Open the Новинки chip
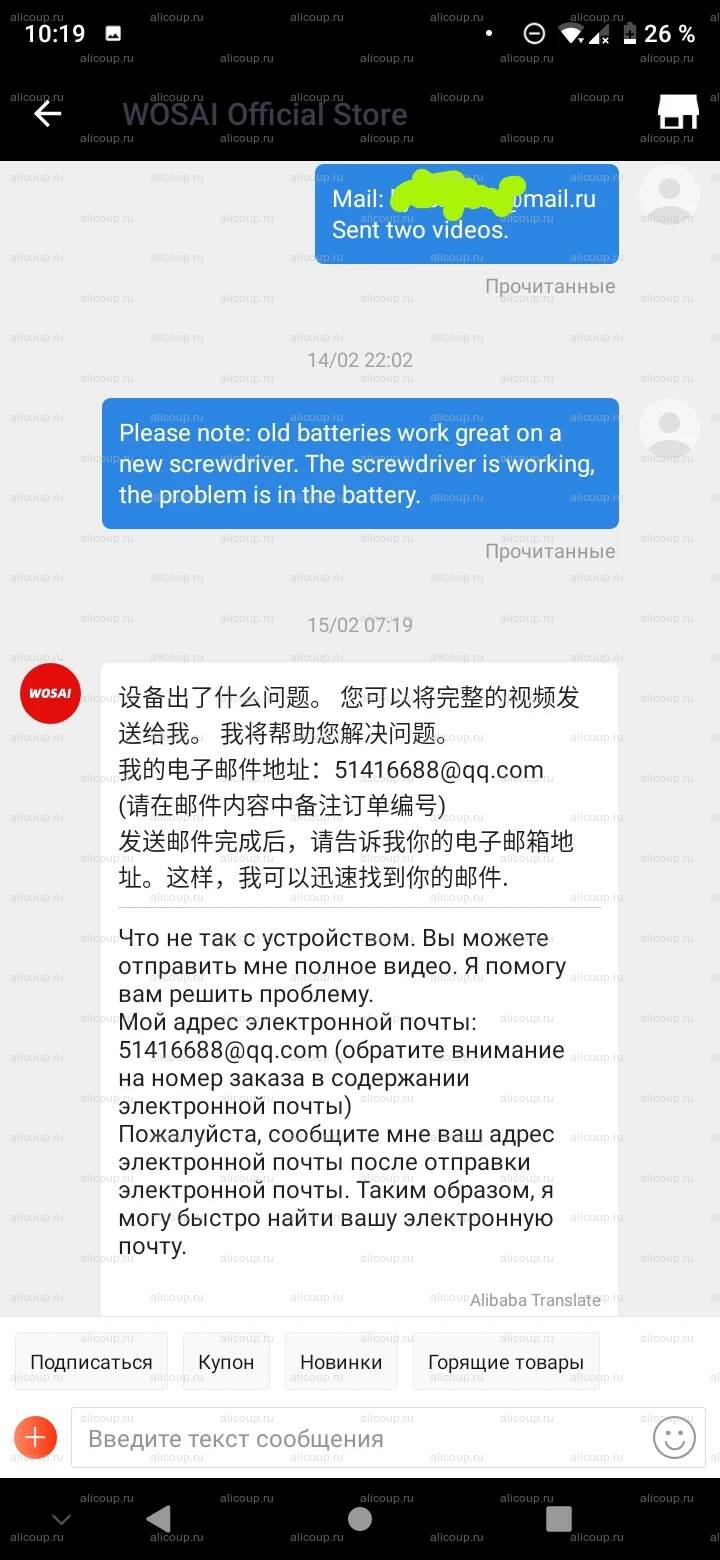Viewport: 720px width, 1560px height. [x=341, y=1362]
